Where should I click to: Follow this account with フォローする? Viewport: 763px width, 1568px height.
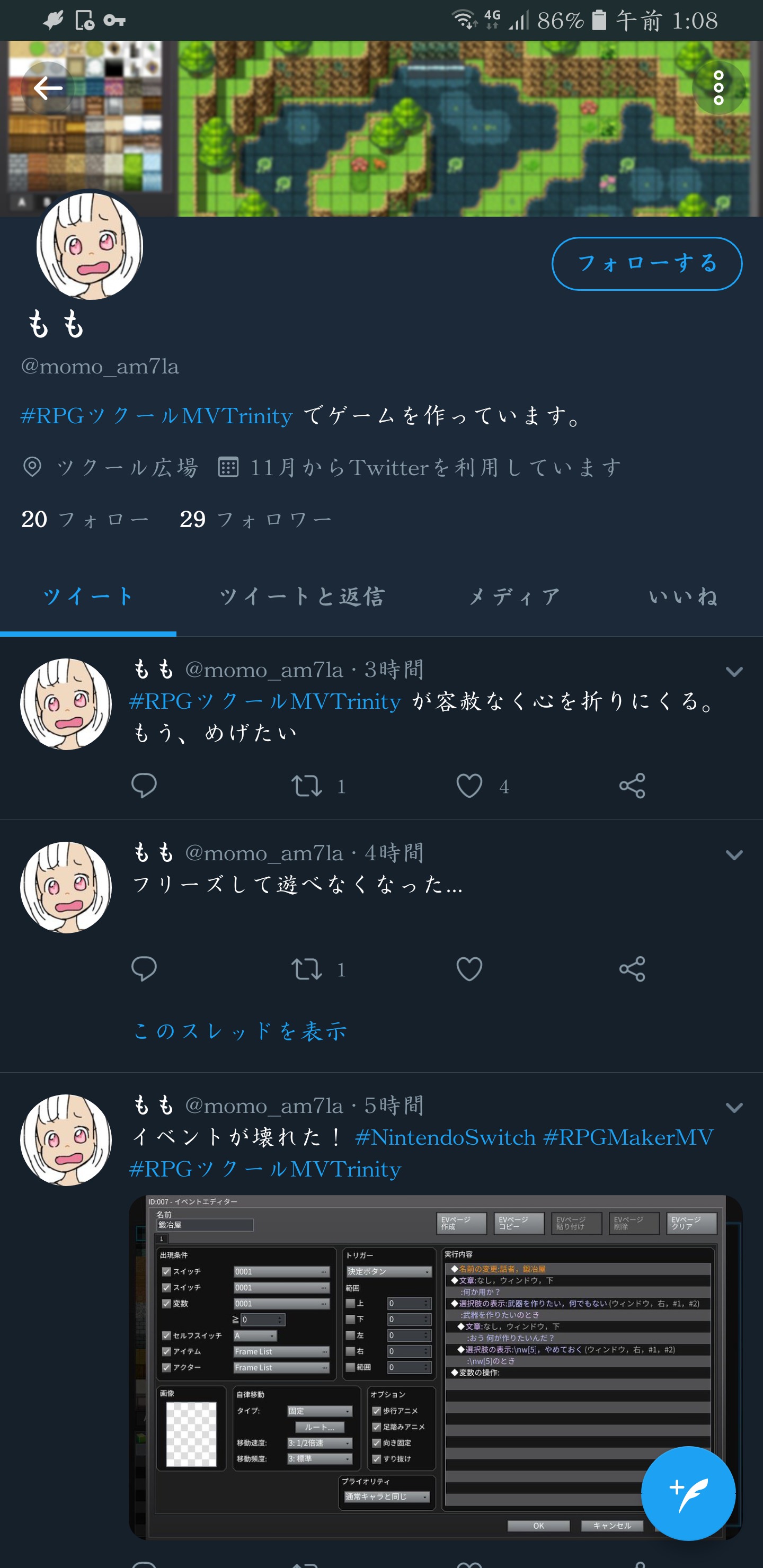pos(646,264)
